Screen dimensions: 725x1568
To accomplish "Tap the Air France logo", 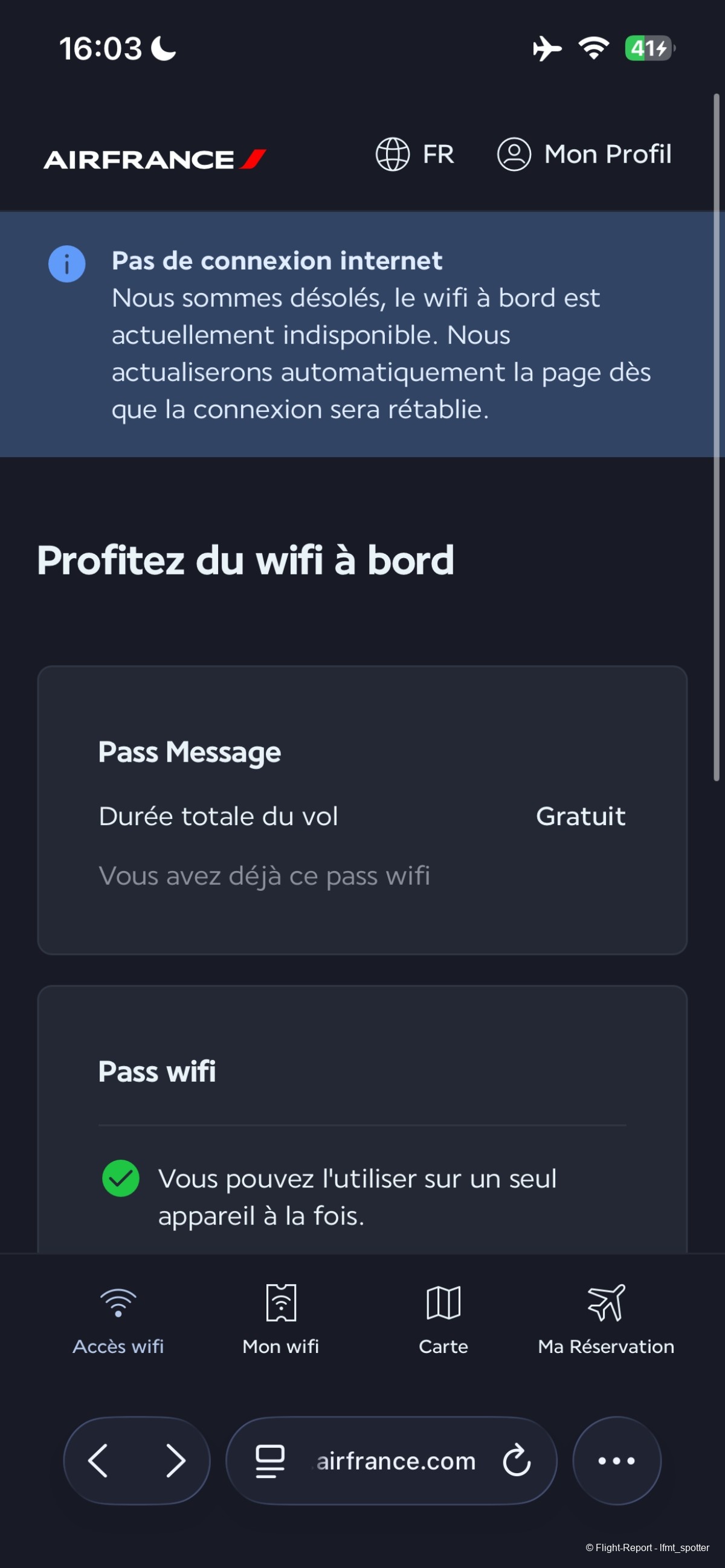I will (x=155, y=159).
